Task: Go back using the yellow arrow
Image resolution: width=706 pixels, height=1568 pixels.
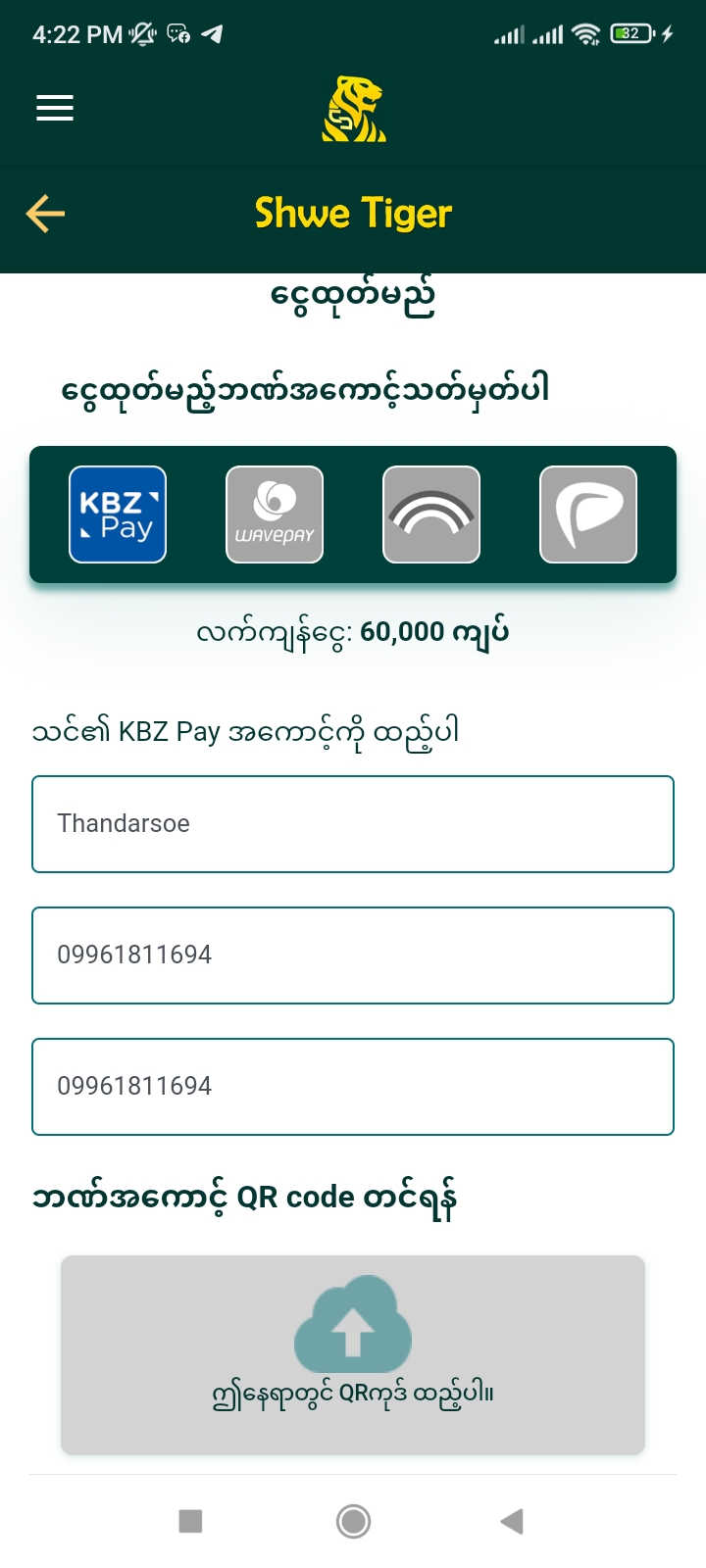Action: click(x=45, y=214)
